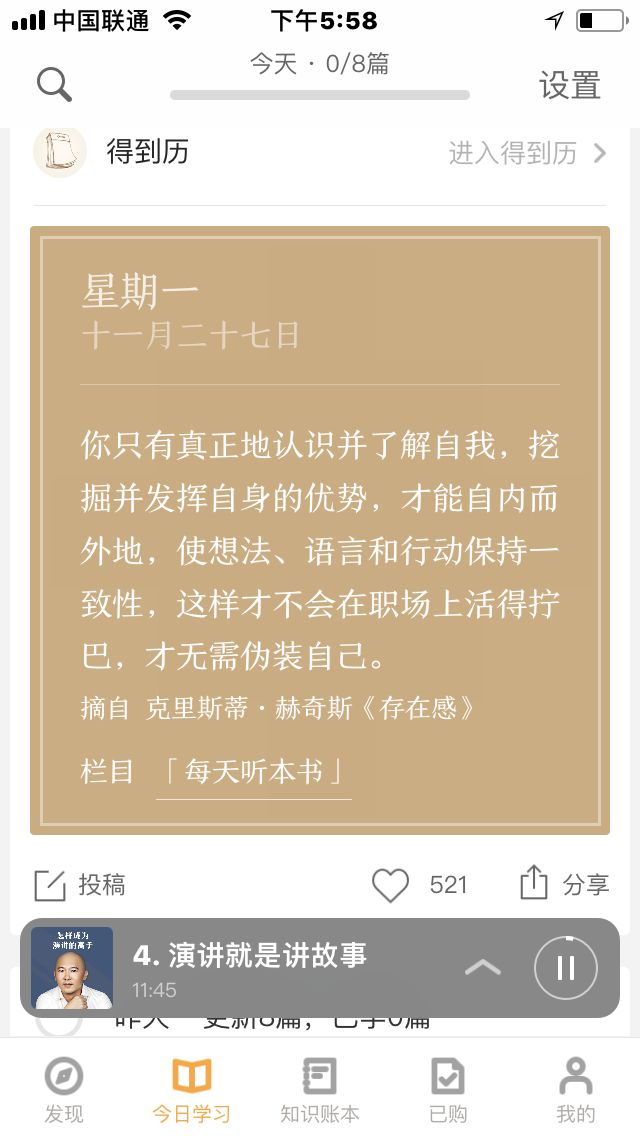This screenshot has width=640, height=1136.
Task: Open the 每天听本书 column link
Action: coord(254,772)
